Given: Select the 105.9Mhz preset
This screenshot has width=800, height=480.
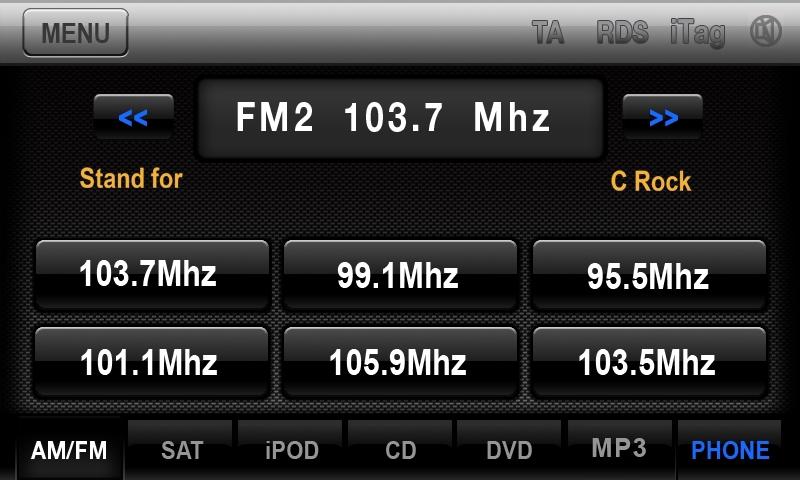Looking at the screenshot, I should click(399, 361).
